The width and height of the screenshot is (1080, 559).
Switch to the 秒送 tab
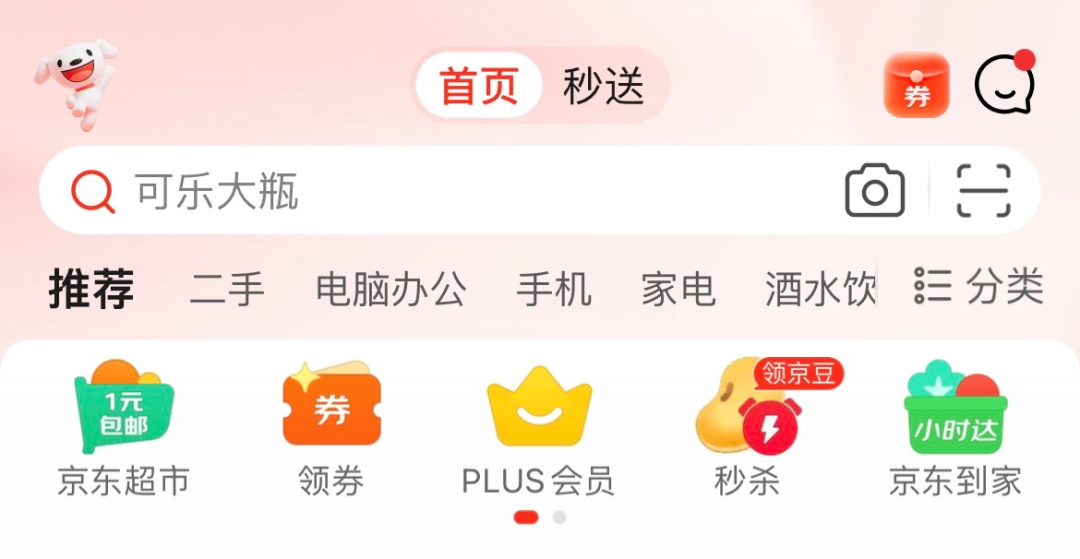point(603,87)
